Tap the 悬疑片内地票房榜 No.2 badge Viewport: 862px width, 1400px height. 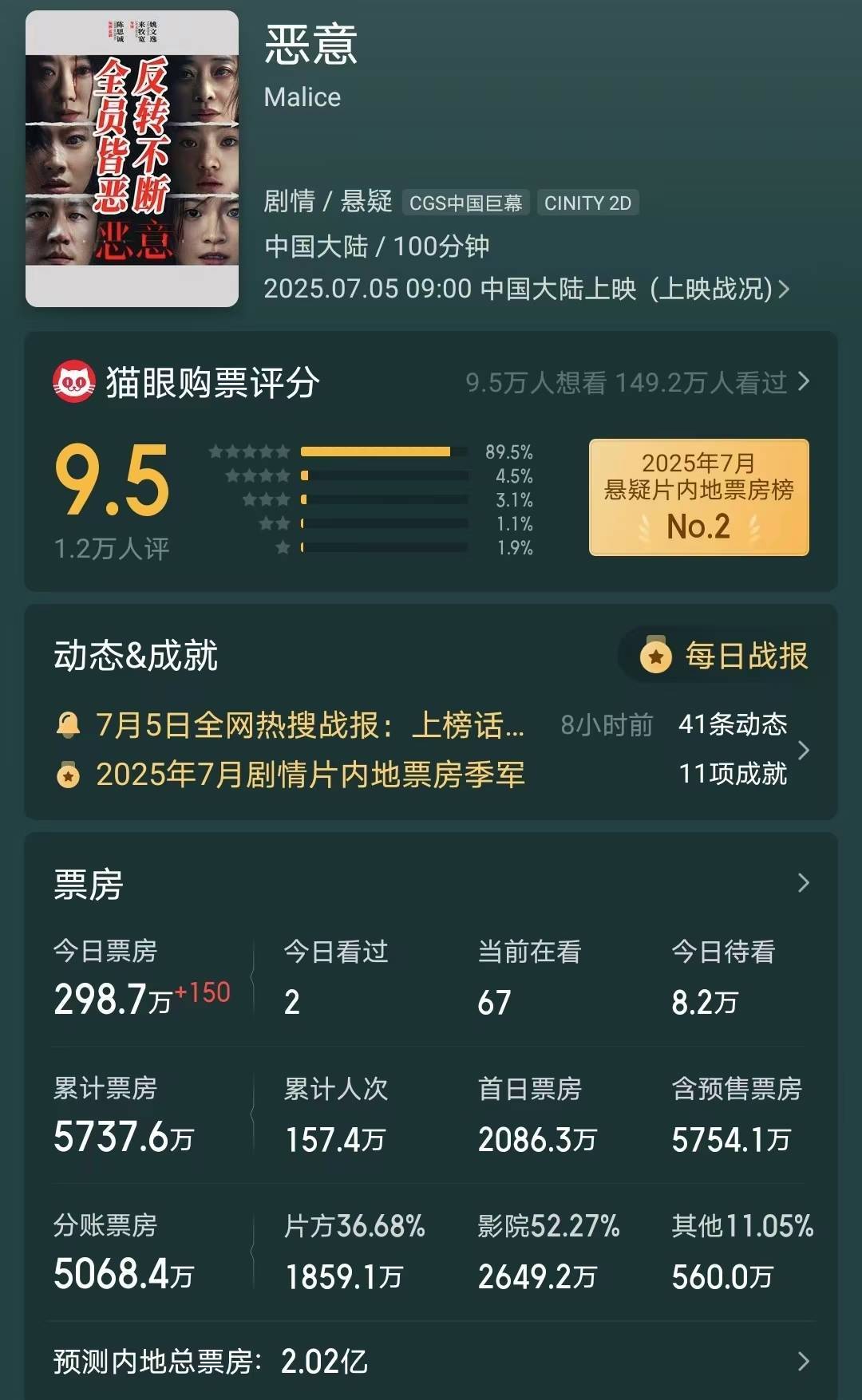click(x=698, y=497)
